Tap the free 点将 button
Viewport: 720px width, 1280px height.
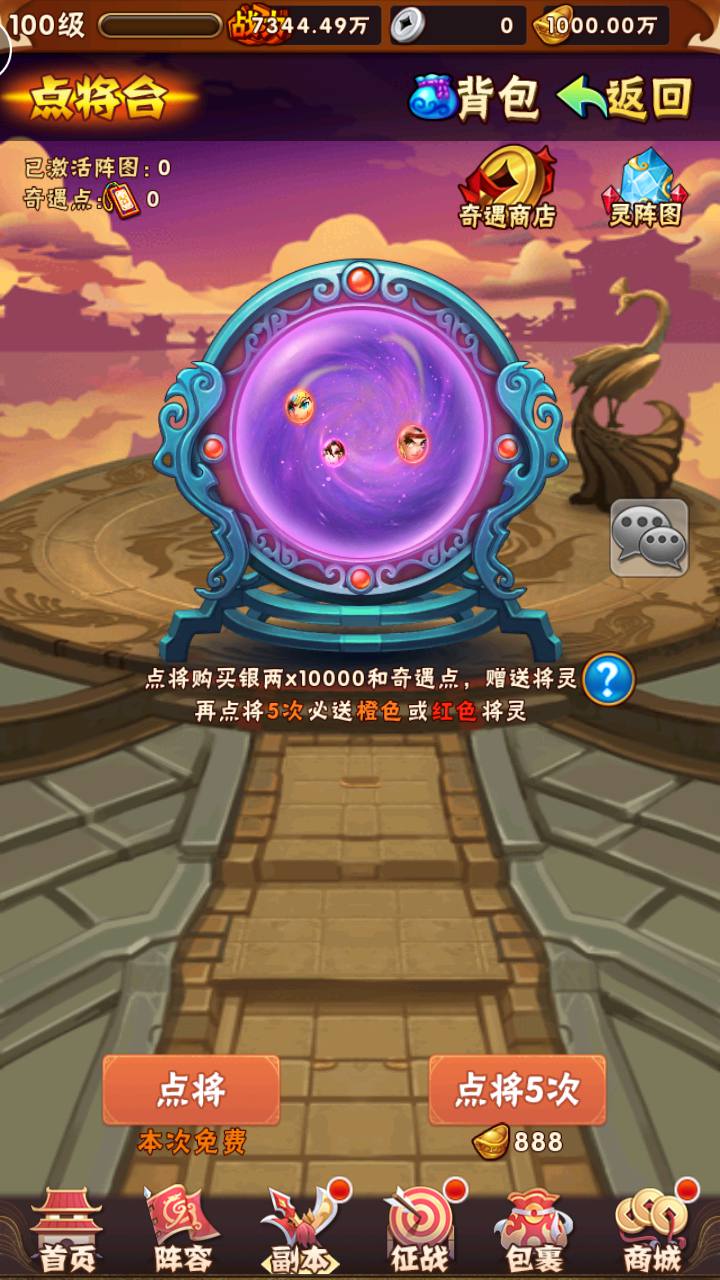191,1090
